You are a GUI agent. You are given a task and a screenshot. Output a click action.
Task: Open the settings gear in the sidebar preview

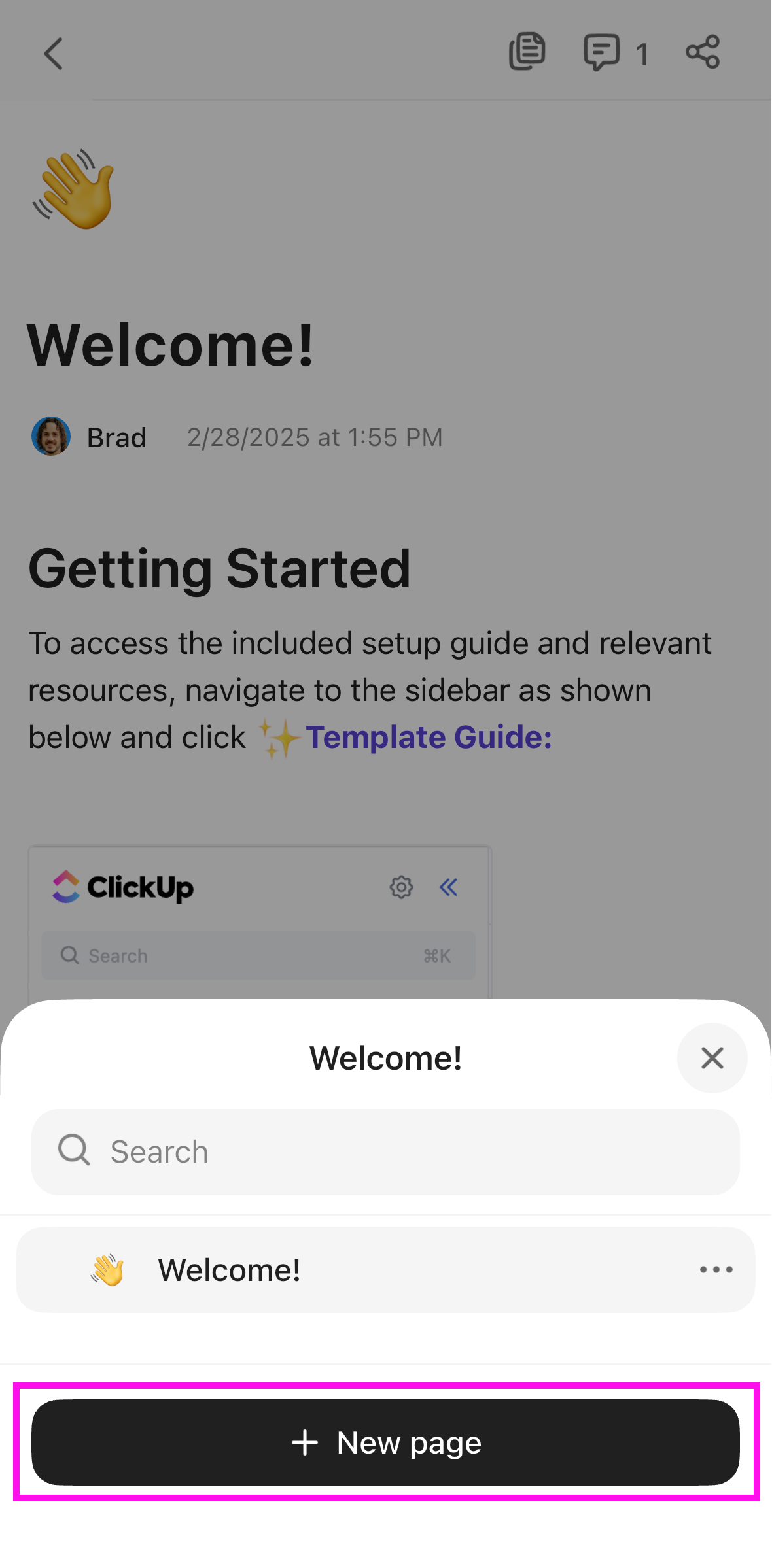(401, 887)
